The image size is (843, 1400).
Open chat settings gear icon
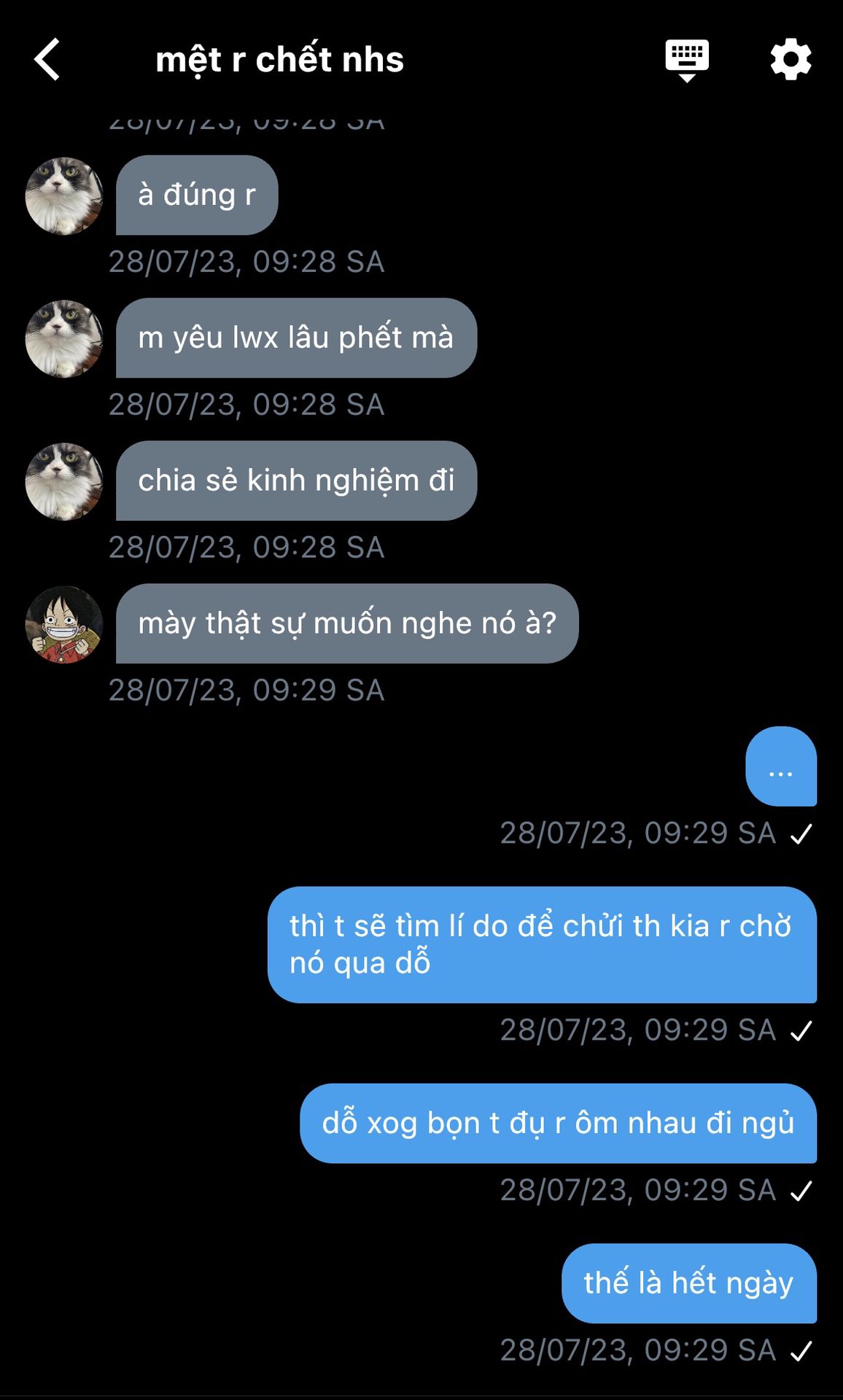(790, 60)
